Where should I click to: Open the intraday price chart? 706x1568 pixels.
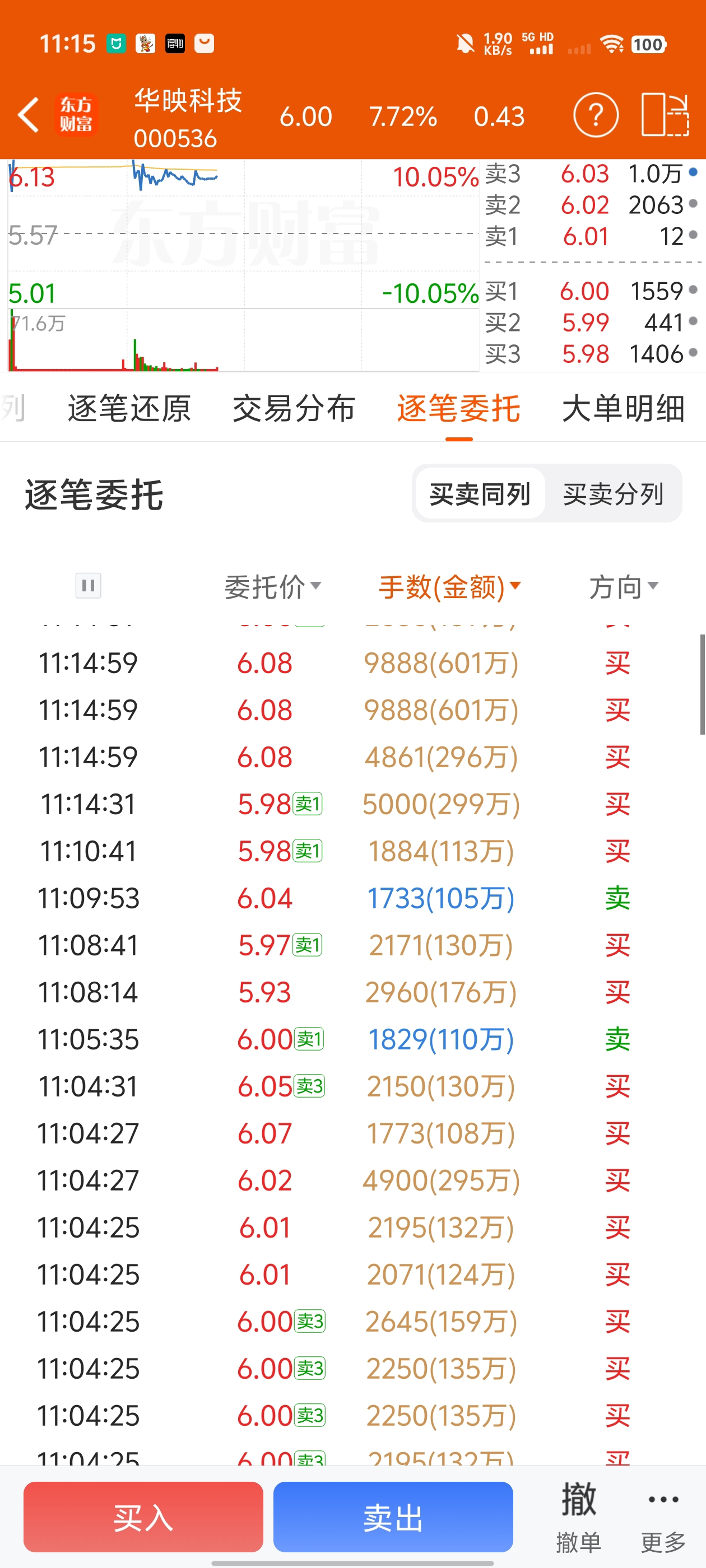pos(244,265)
